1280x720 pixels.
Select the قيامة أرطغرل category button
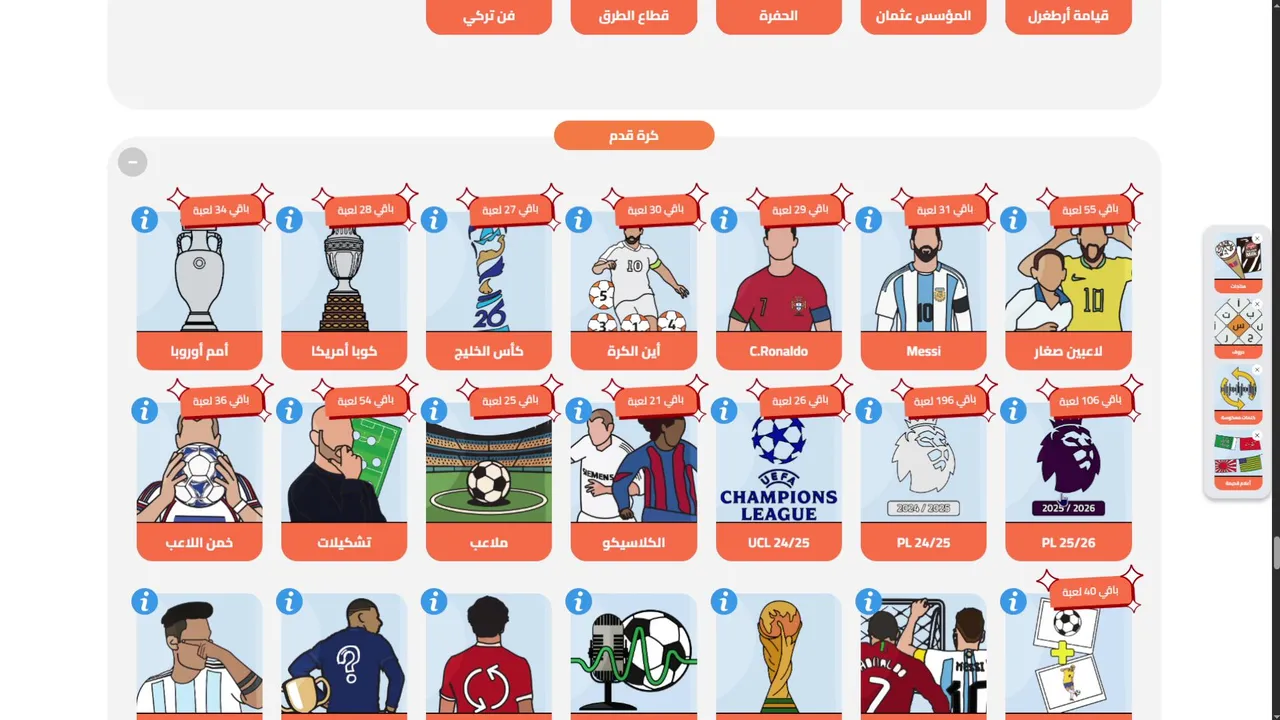click(1068, 16)
